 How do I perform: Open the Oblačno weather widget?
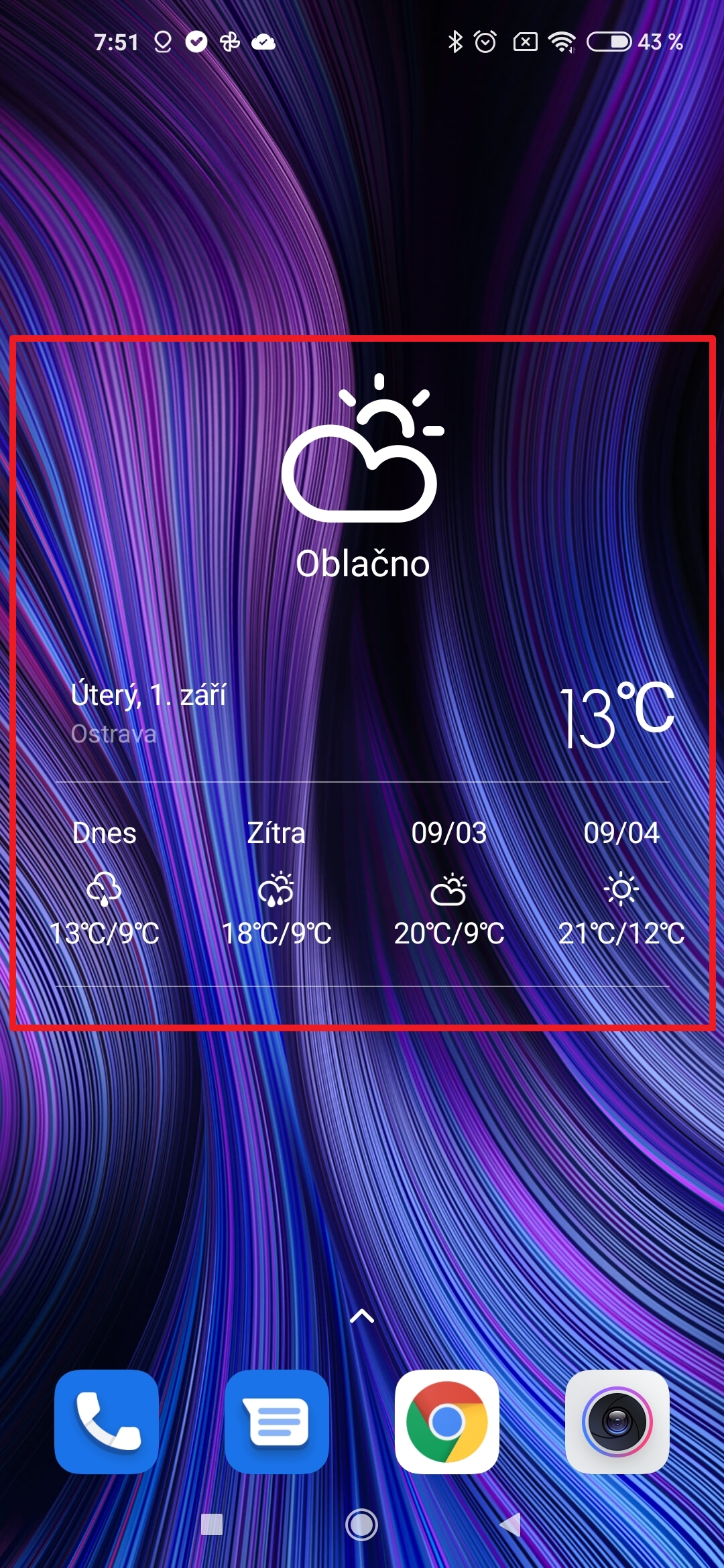coord(362,682)
